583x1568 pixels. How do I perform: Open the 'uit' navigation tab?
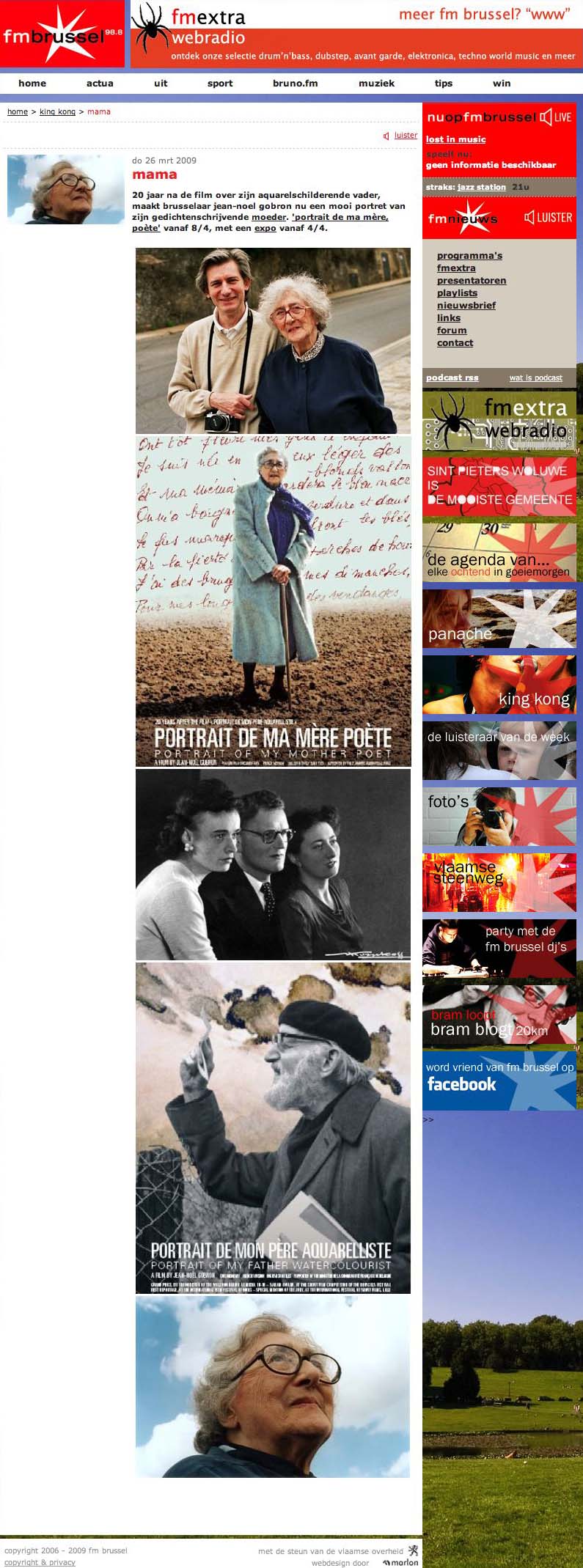pos(161,84)
